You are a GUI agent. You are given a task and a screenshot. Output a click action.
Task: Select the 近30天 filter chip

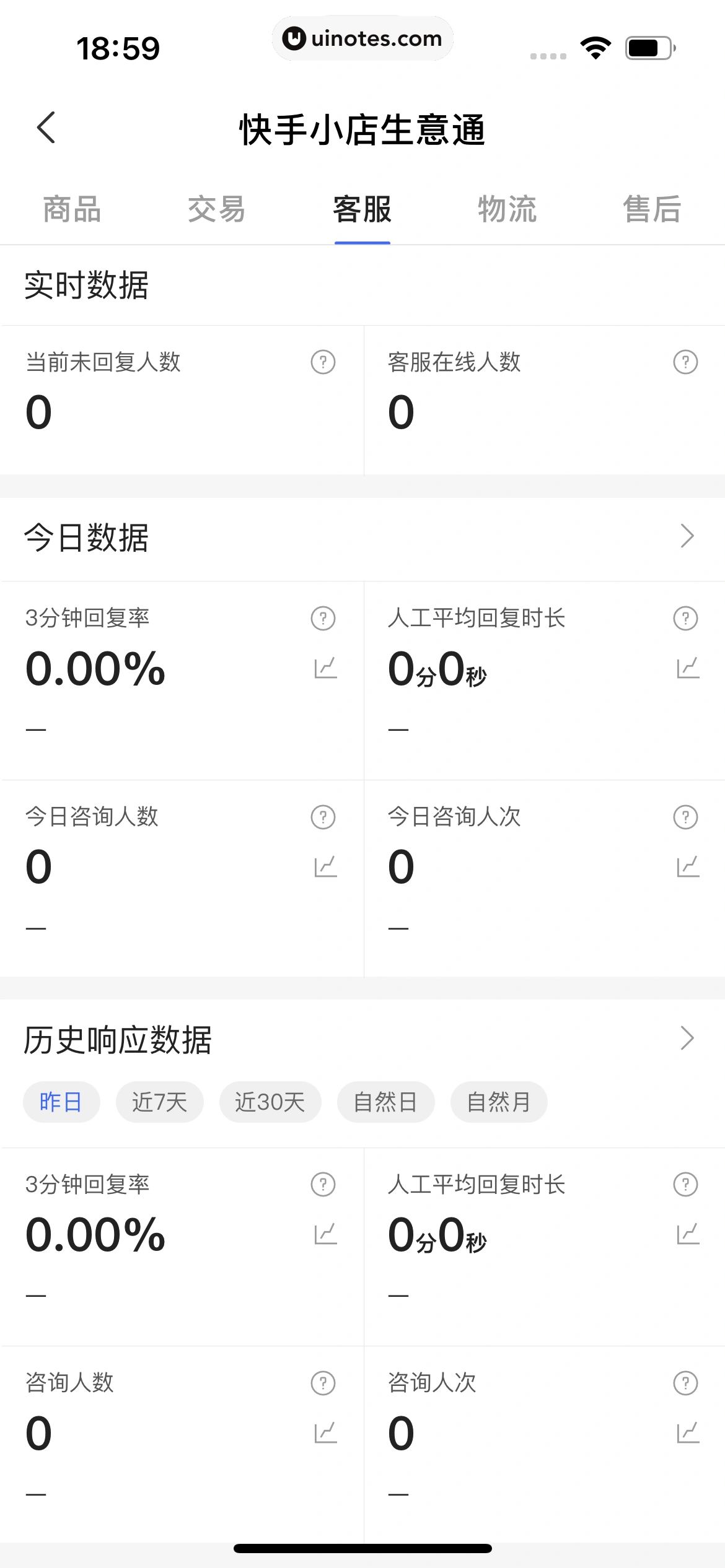(x=270, y=1102)
